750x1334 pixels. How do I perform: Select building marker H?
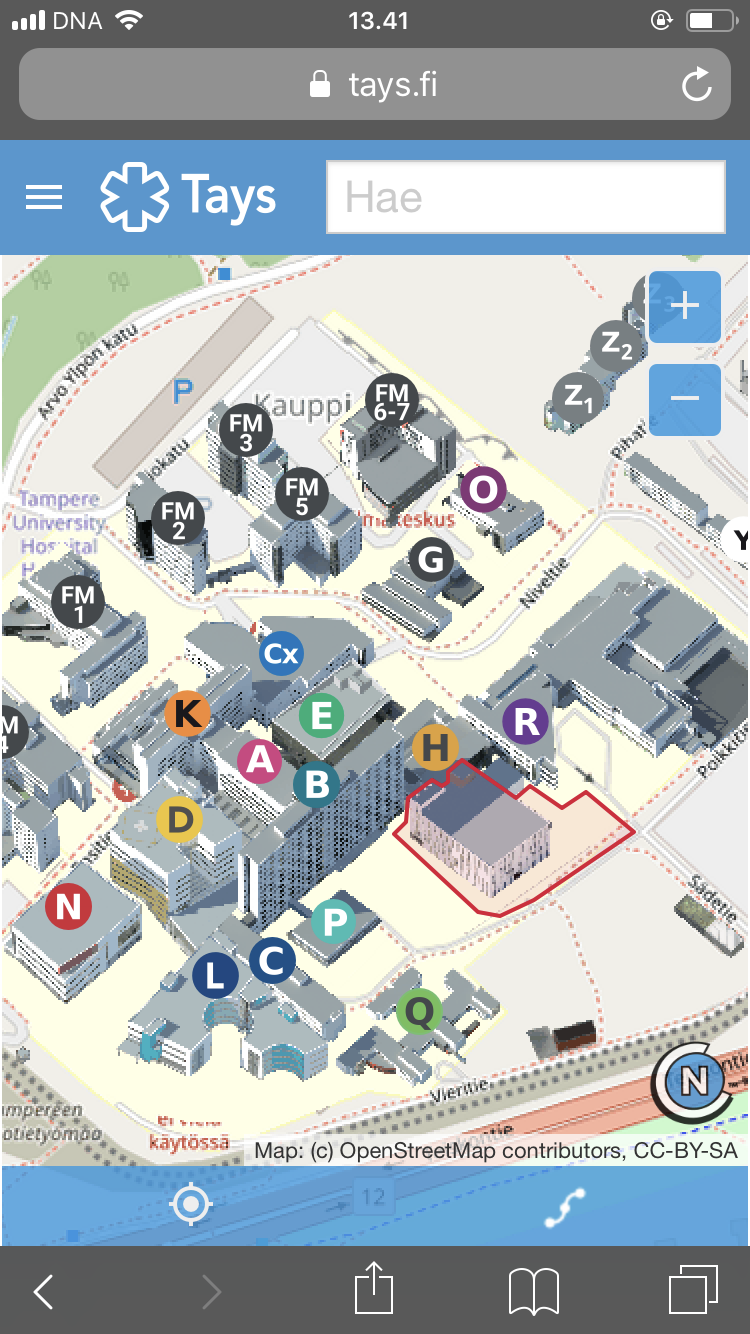tap(435, 747)
